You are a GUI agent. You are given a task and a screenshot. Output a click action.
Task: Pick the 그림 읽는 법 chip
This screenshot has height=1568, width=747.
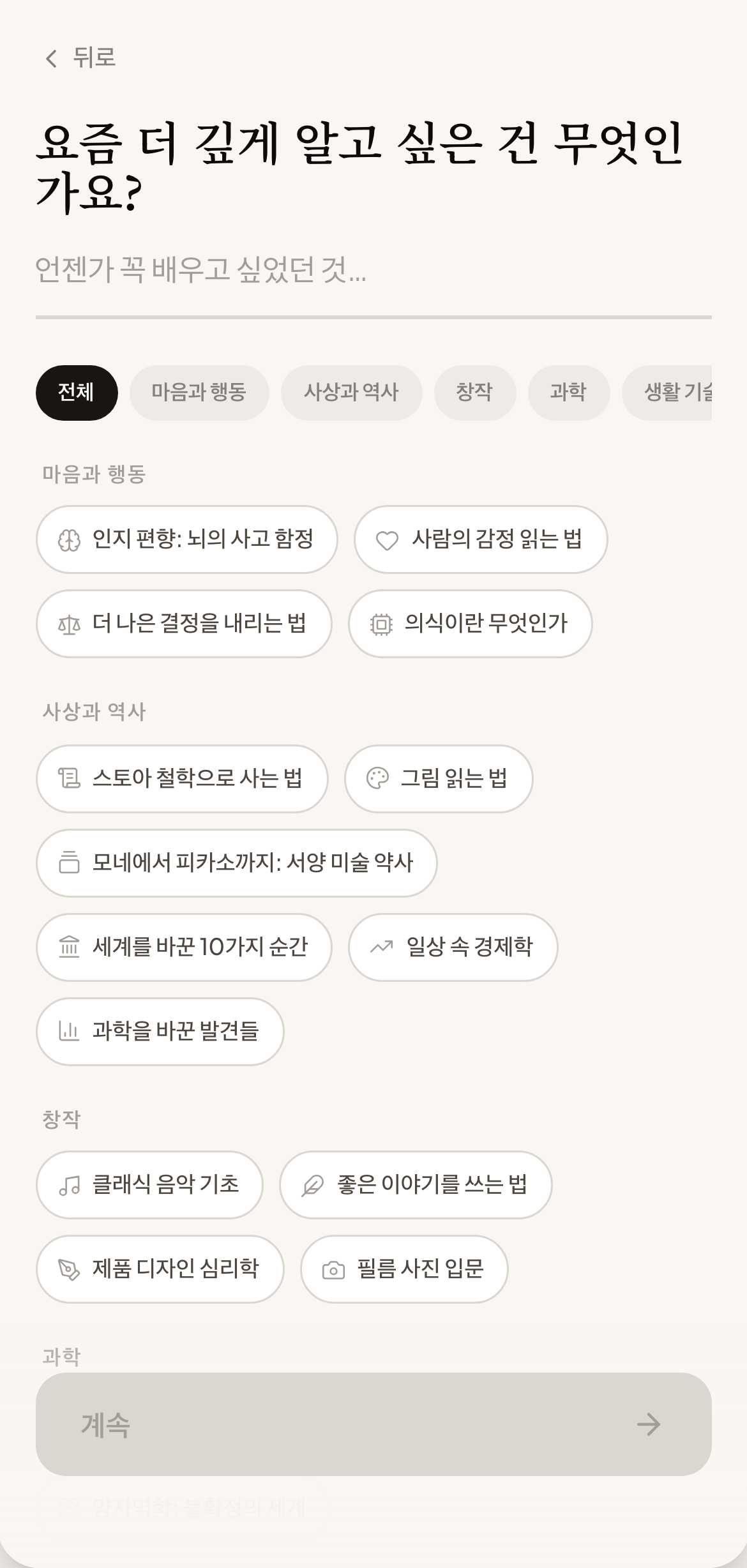[x=439, y=779]
